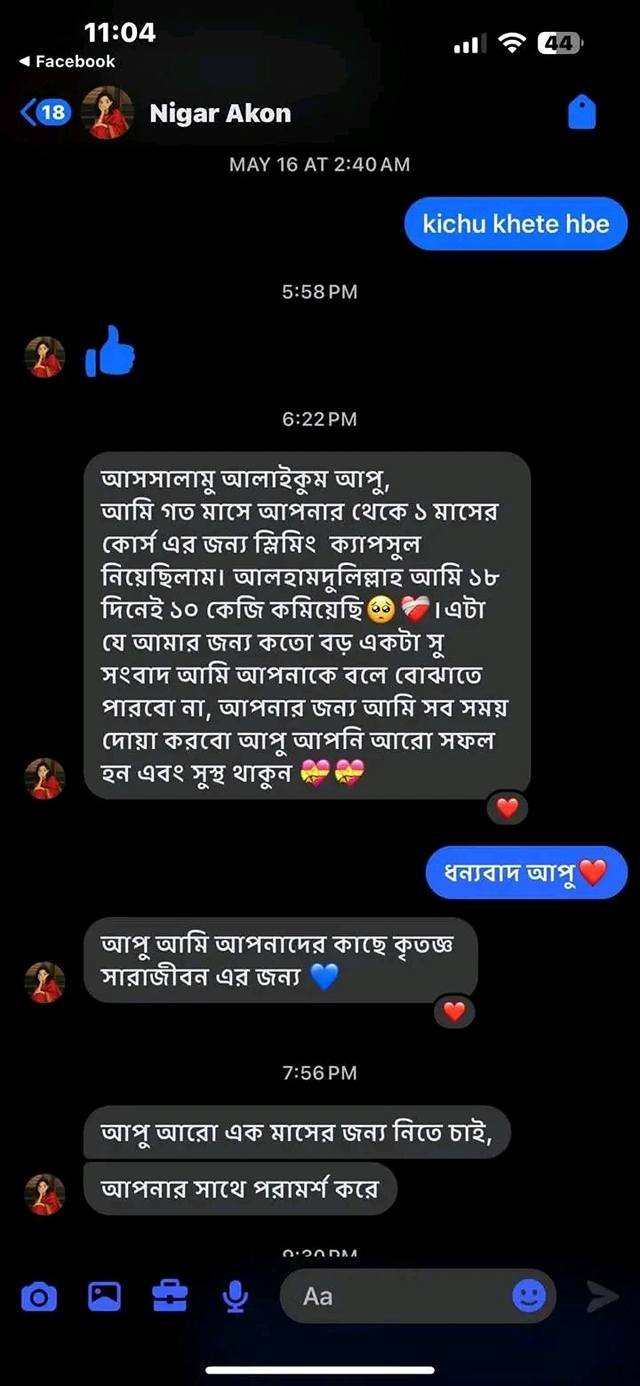
Task: Open the shop tag icon in the header
Action: click(x=582, y=113)
